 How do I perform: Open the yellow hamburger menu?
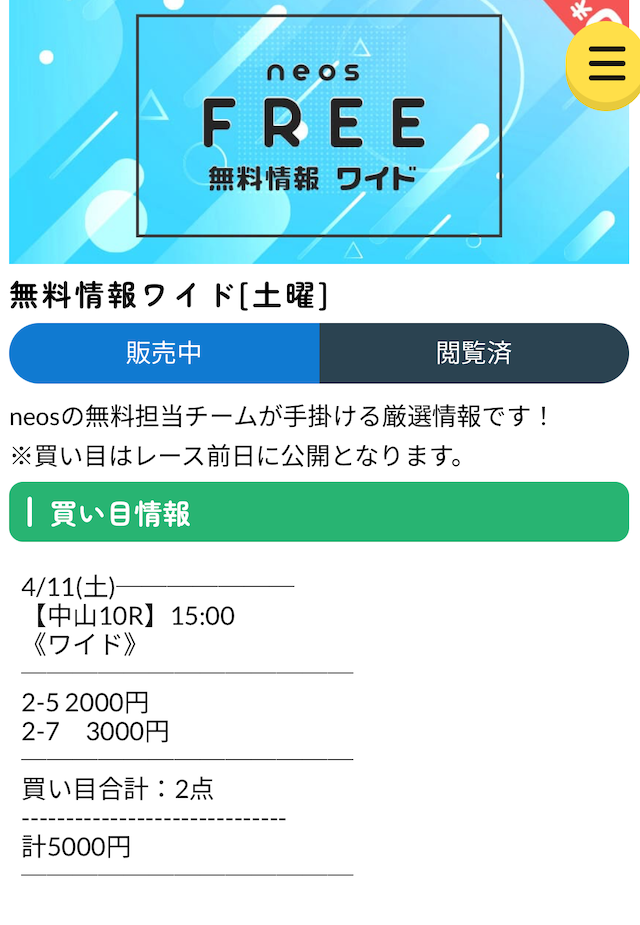coord(606,64)
